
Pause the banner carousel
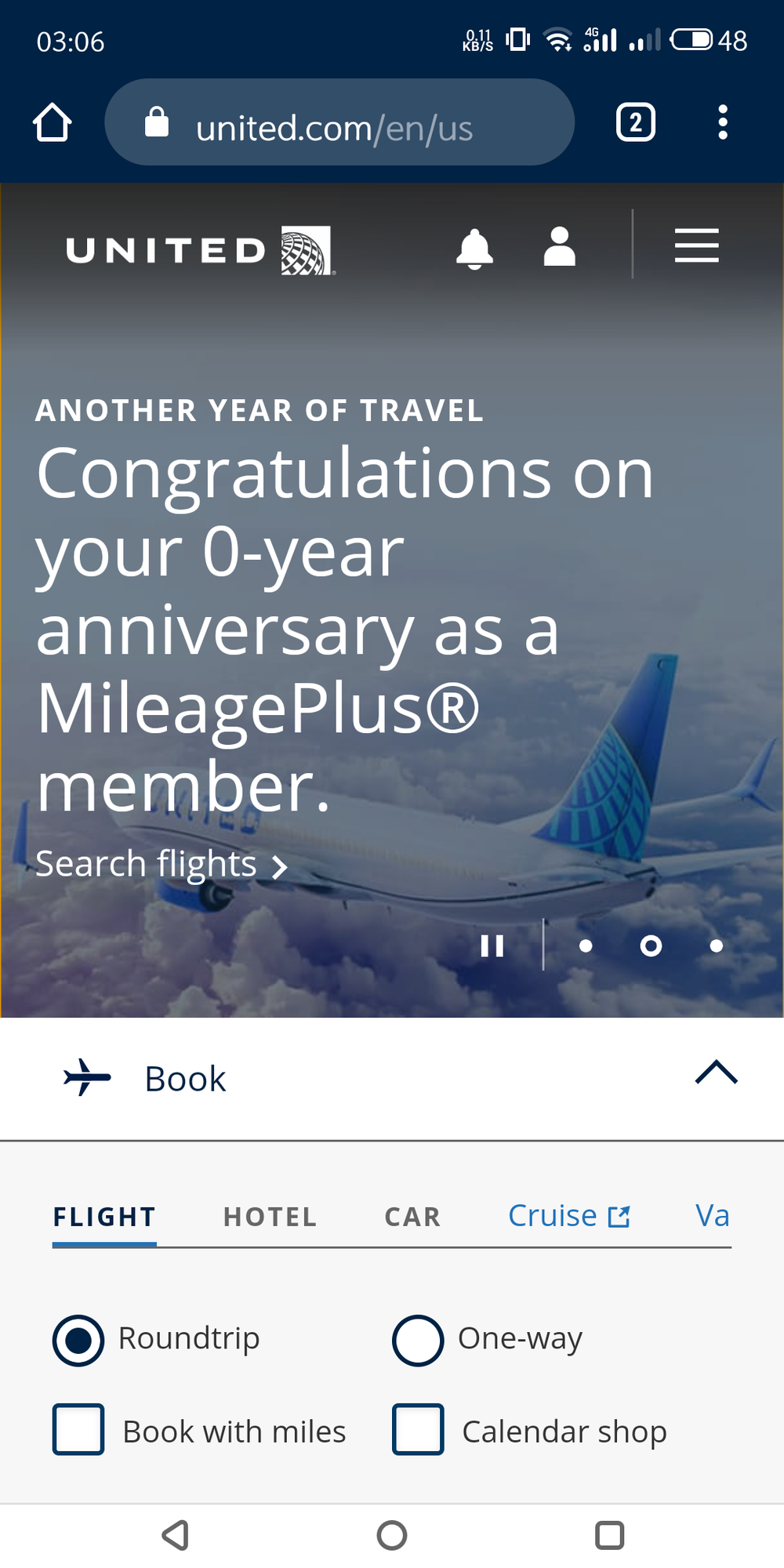click(x=492, y=946)
